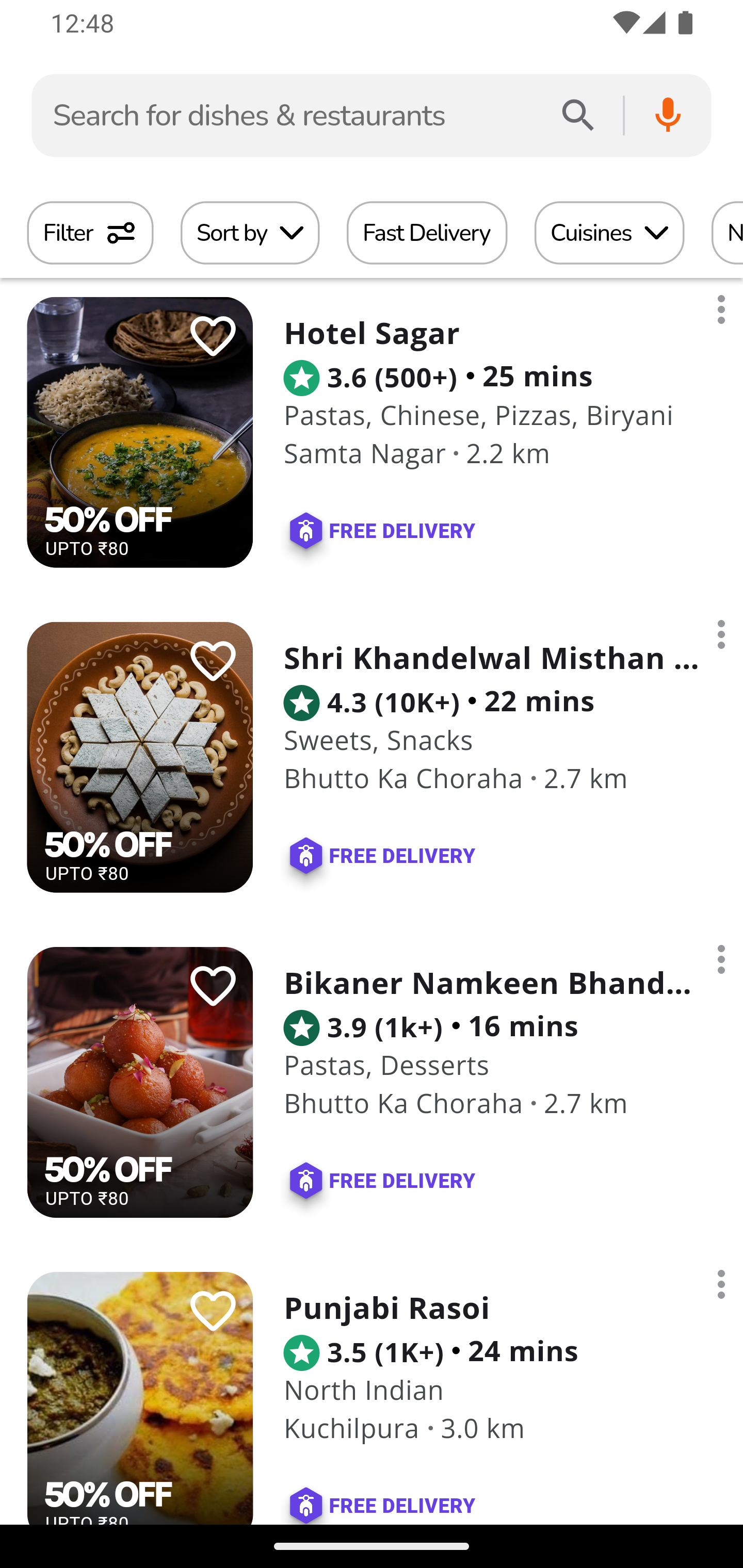Save Hotel Sagar to favourites
Viewport: 743px width, 1568px height.
coord(213,336)
